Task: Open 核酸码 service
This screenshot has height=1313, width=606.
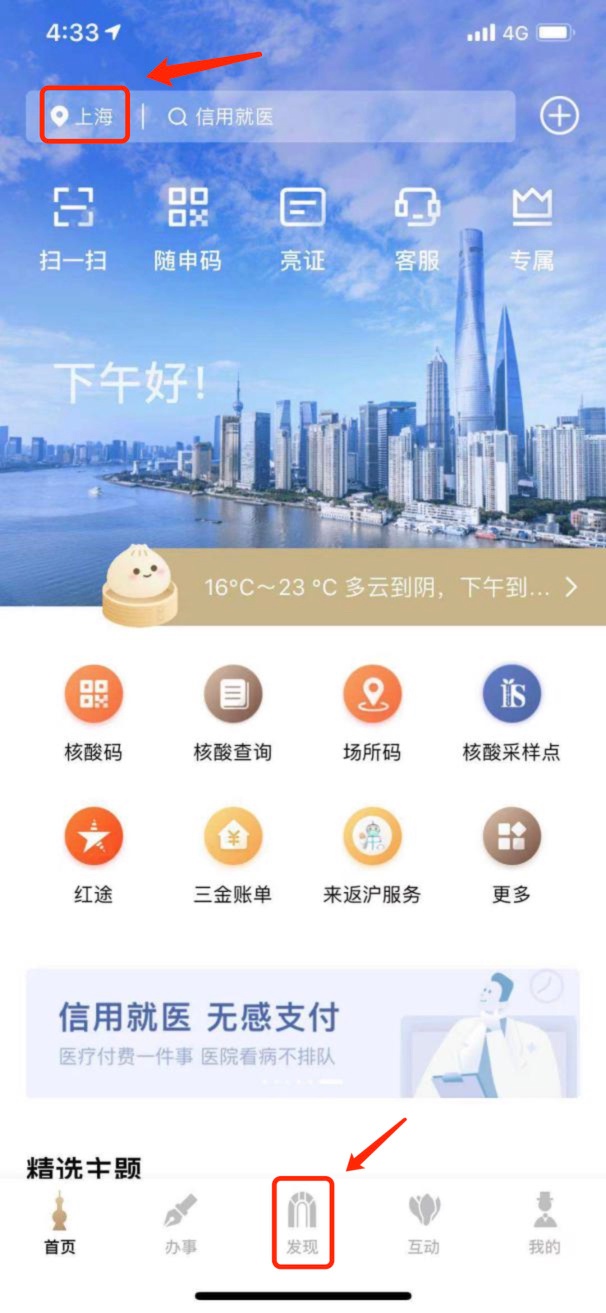Action: (x=94, y=712)
